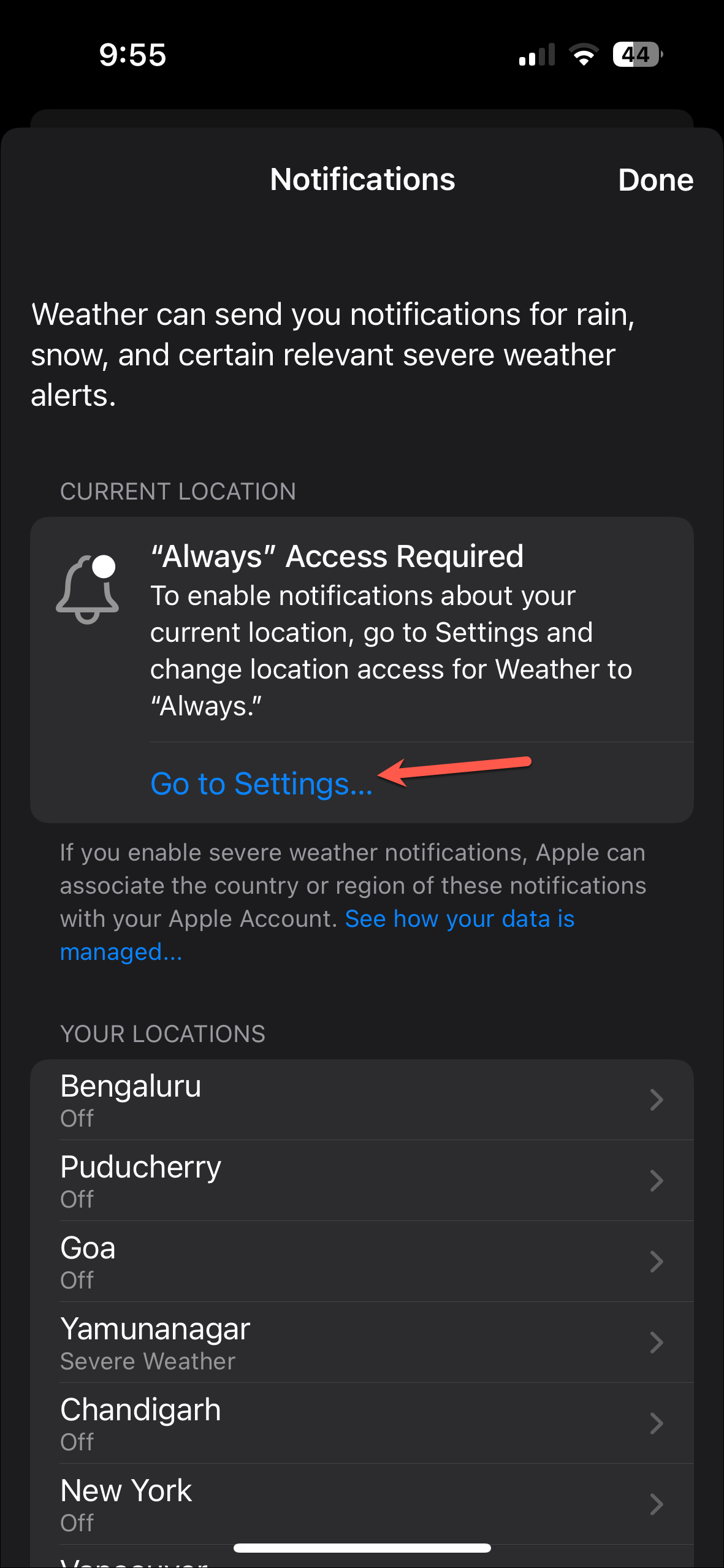Image resolution: width=724 pixels, height=1568 pixels.
Task: Tap the Notifications header title
Action: (x=362, y=180)
